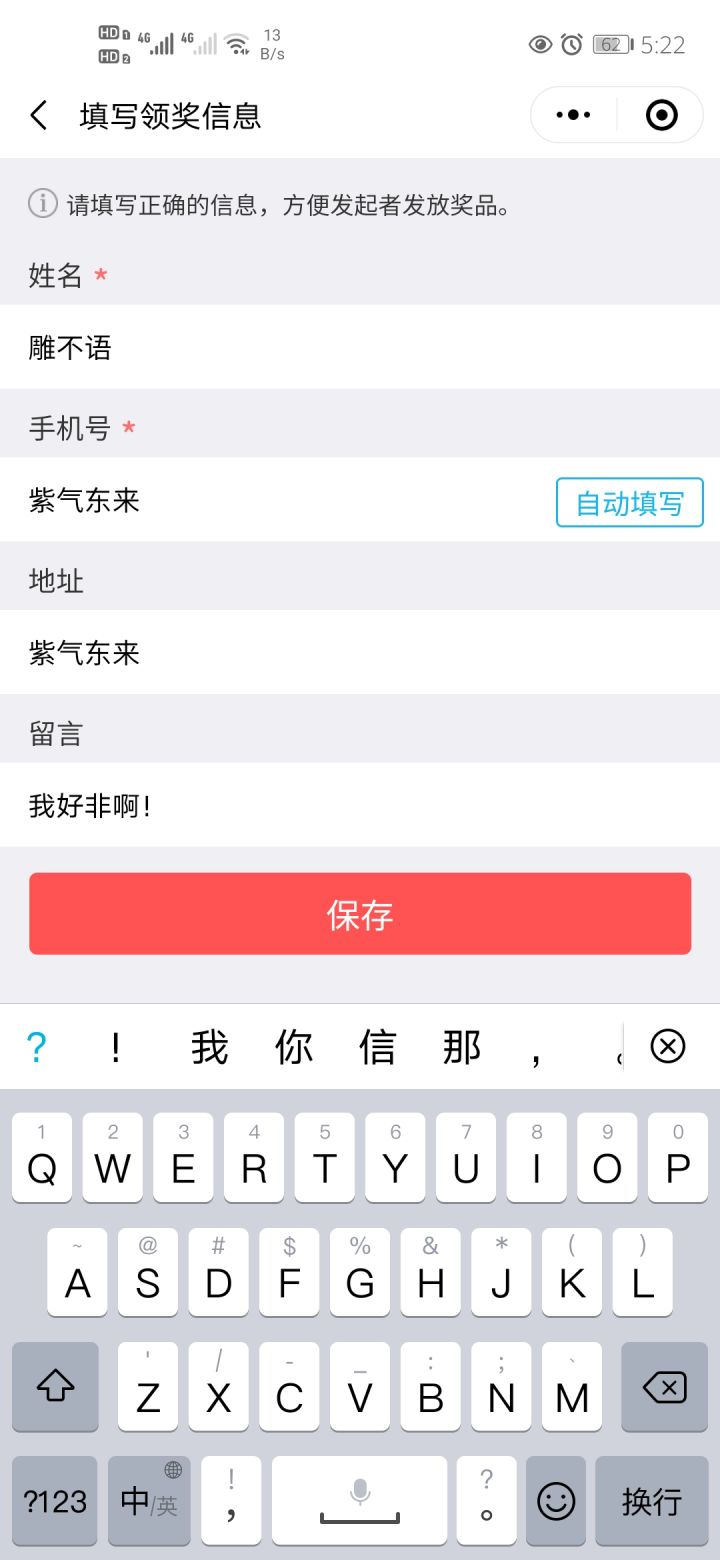720x1560 pixels.
Task: Tap the blue question mark on the candidate bar
Action: (38, 1046)
